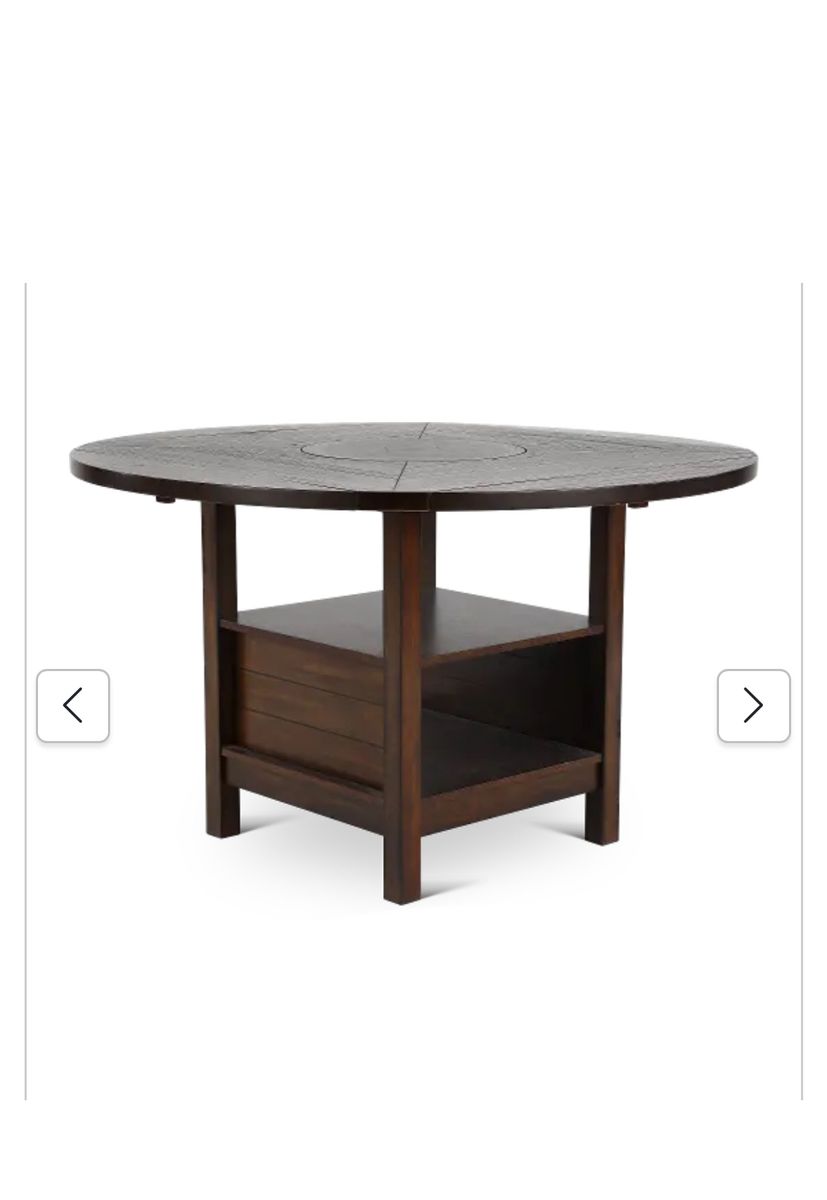Advance to the next product image
This screenshot has height=1200, width=827.
click(x=753, y=706)
